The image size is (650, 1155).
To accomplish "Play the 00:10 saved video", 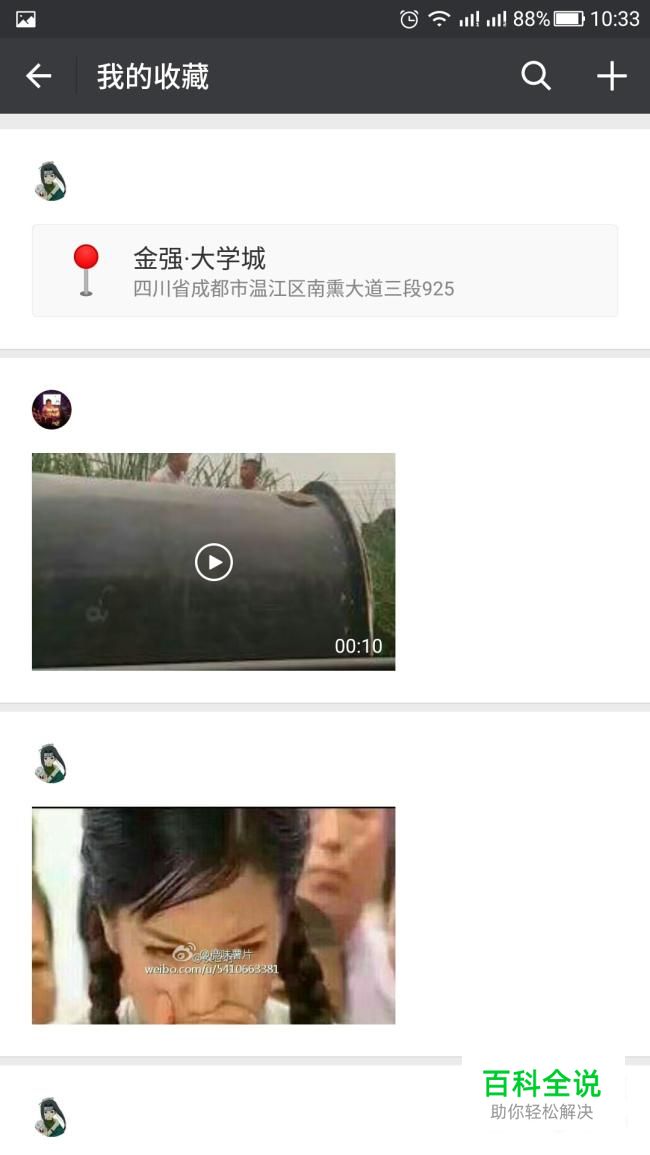I will pos(214,562).
